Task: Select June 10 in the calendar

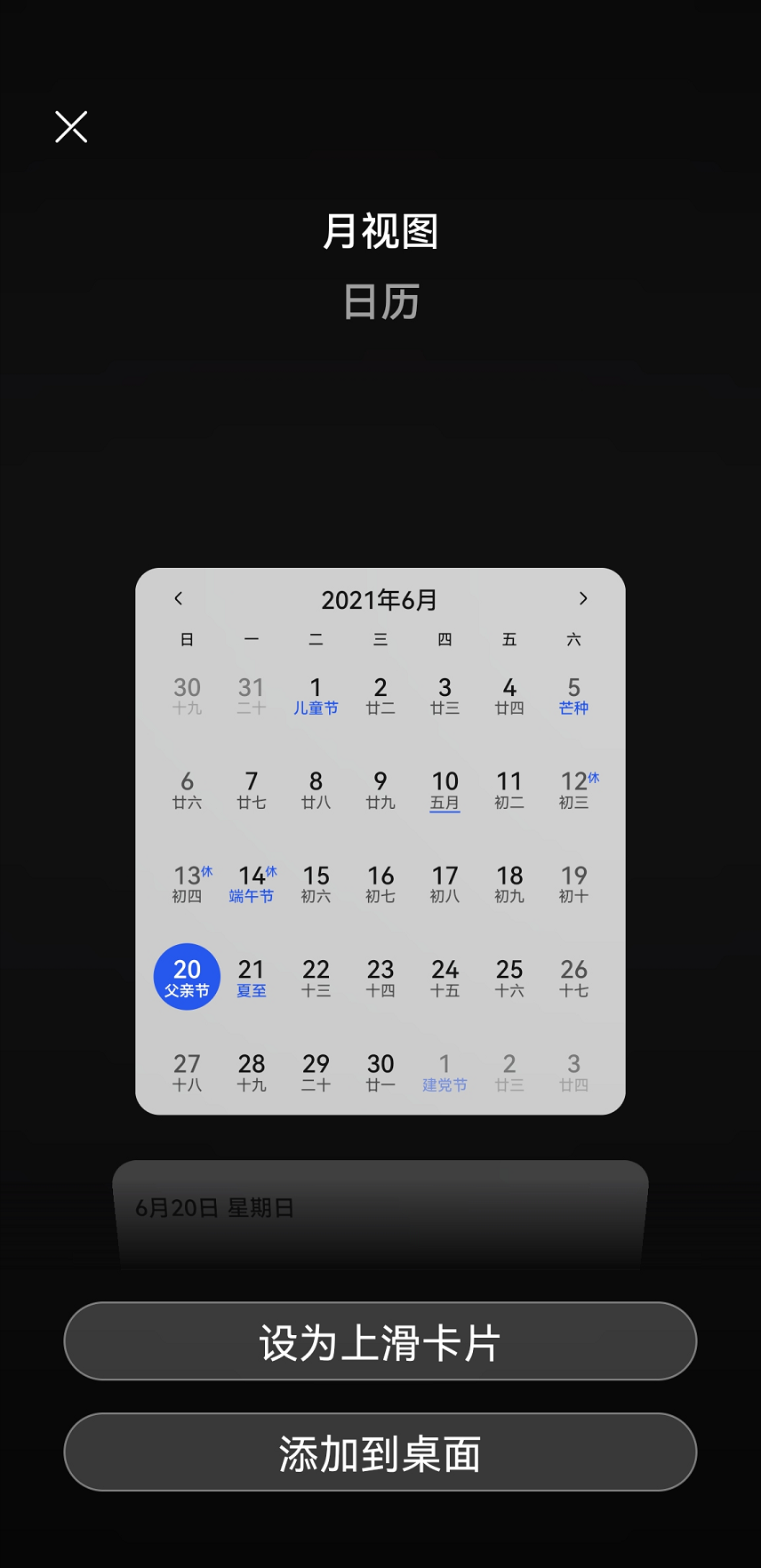Action: [445, 789]
